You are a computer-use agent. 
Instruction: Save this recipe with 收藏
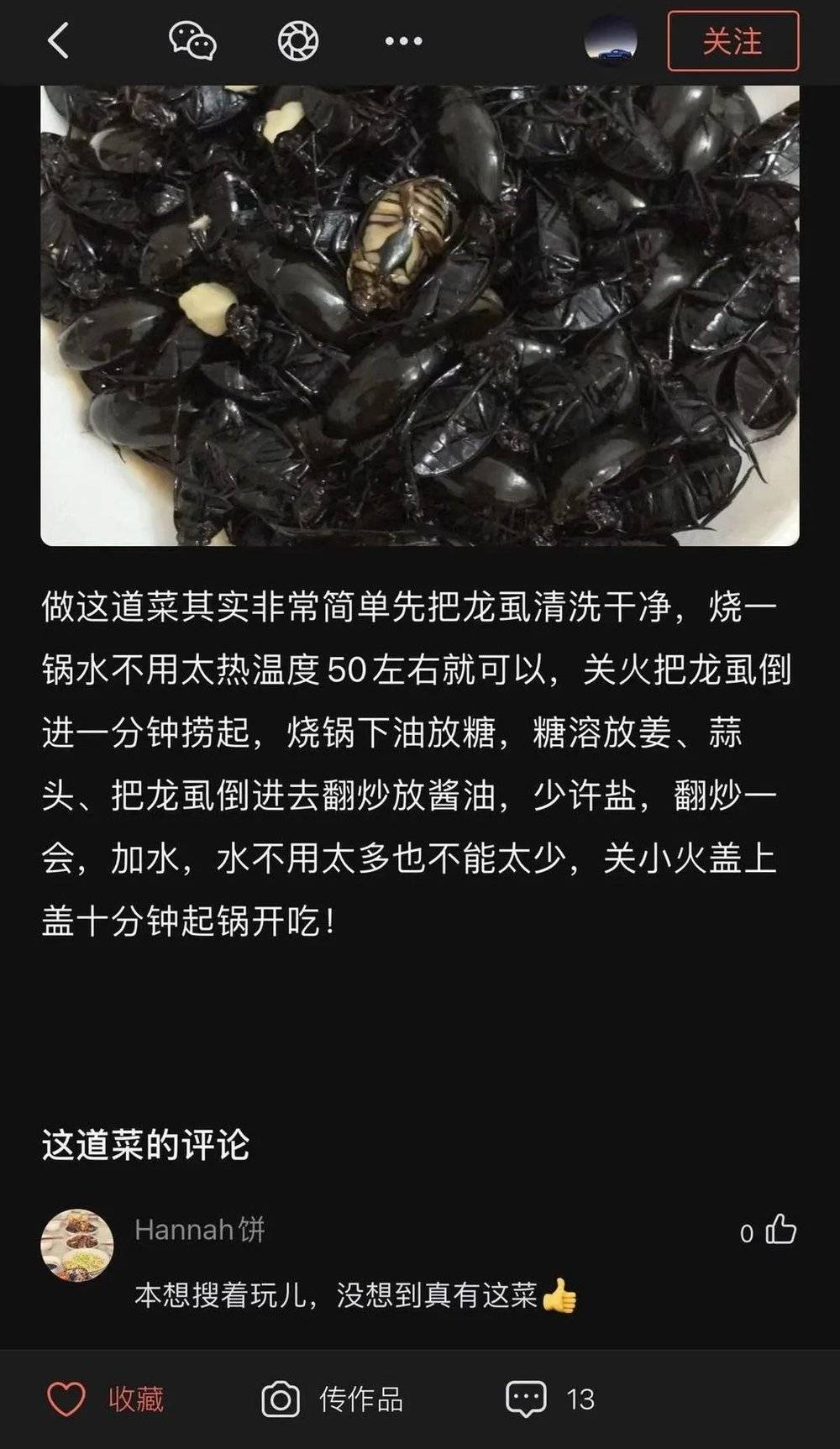pos(105,1399)
